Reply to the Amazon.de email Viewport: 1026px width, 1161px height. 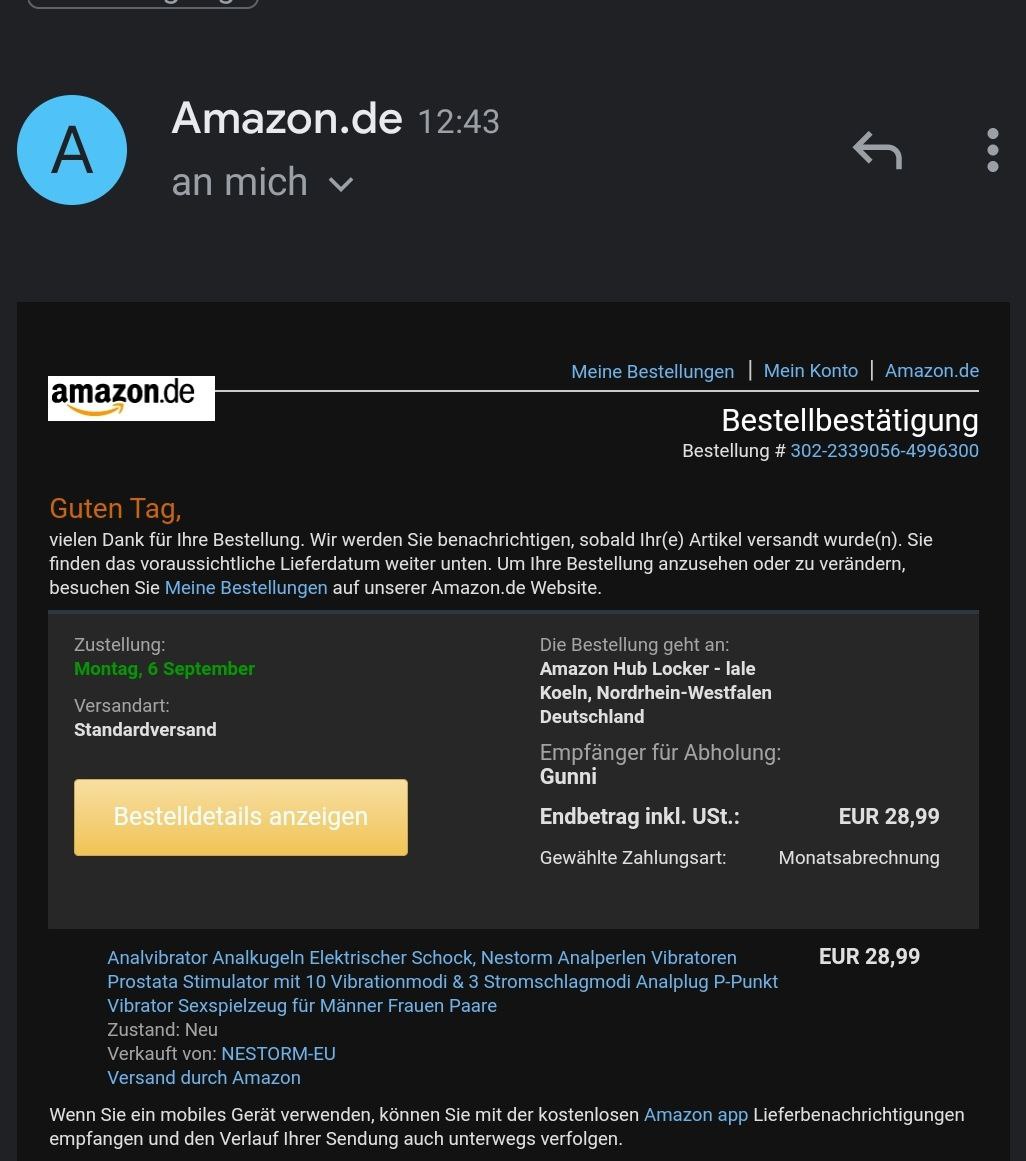pyautogui.click(x=877, y=151)
